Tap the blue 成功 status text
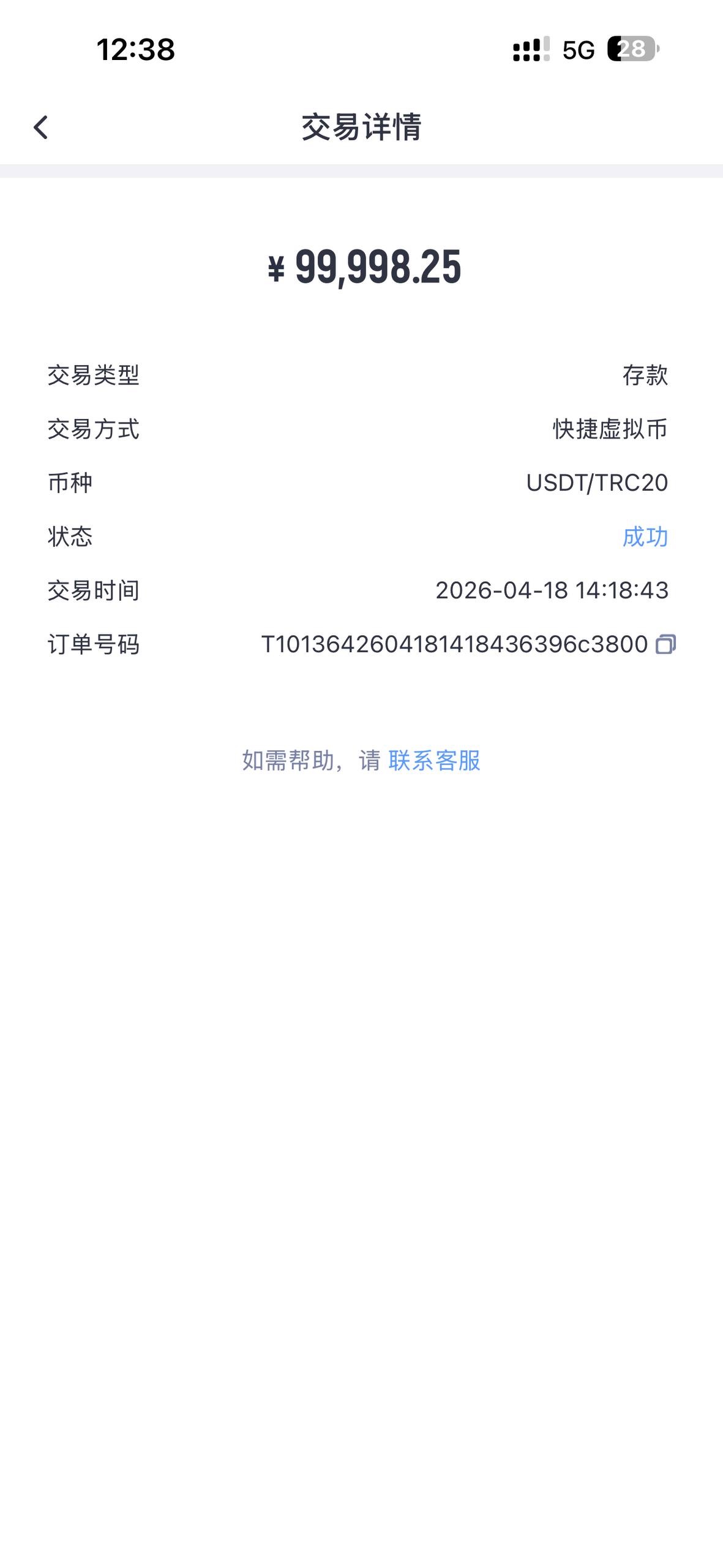 [x=646, y=537]
